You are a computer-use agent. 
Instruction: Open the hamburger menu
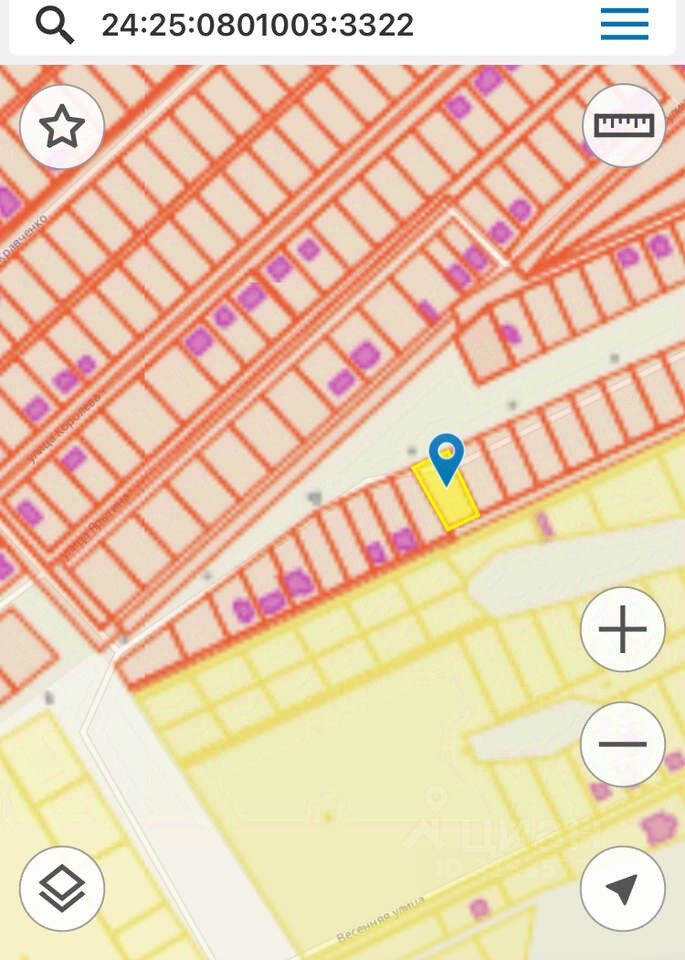coord(625,24)
